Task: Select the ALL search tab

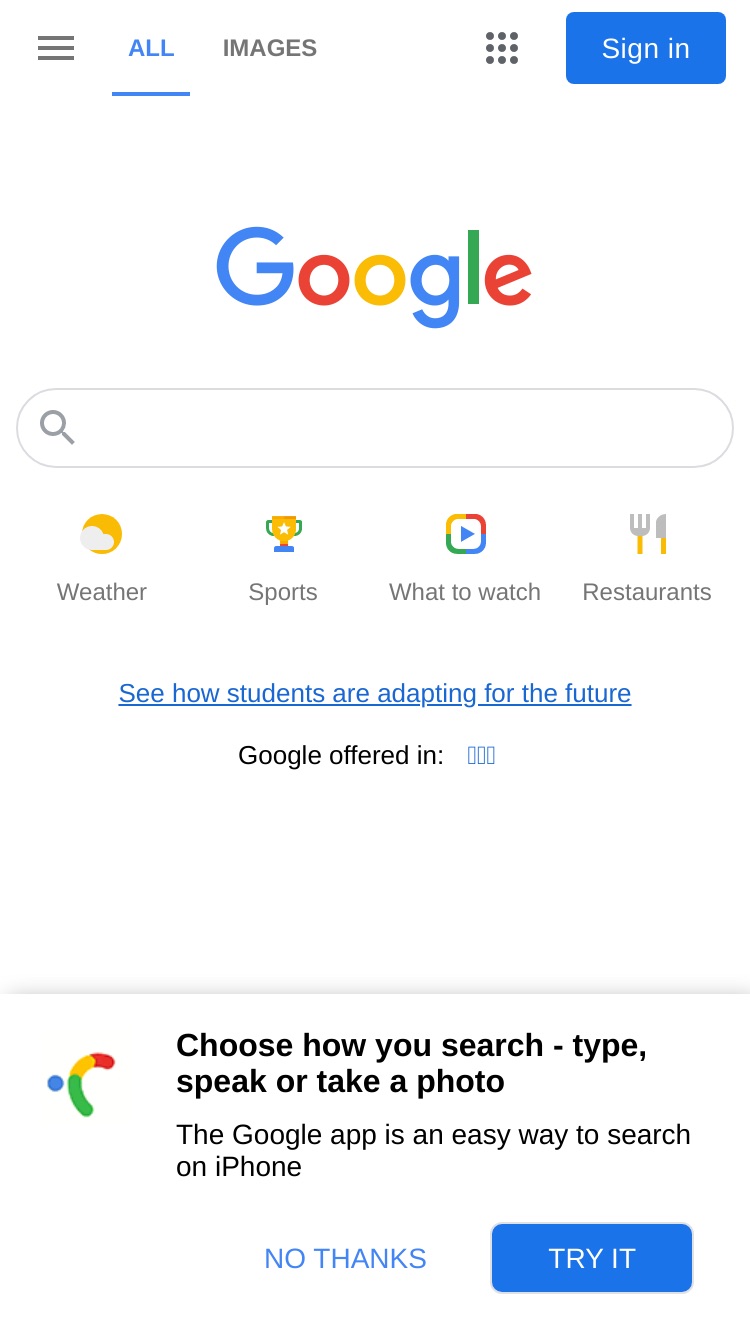Action: click(x=151, y=48)
